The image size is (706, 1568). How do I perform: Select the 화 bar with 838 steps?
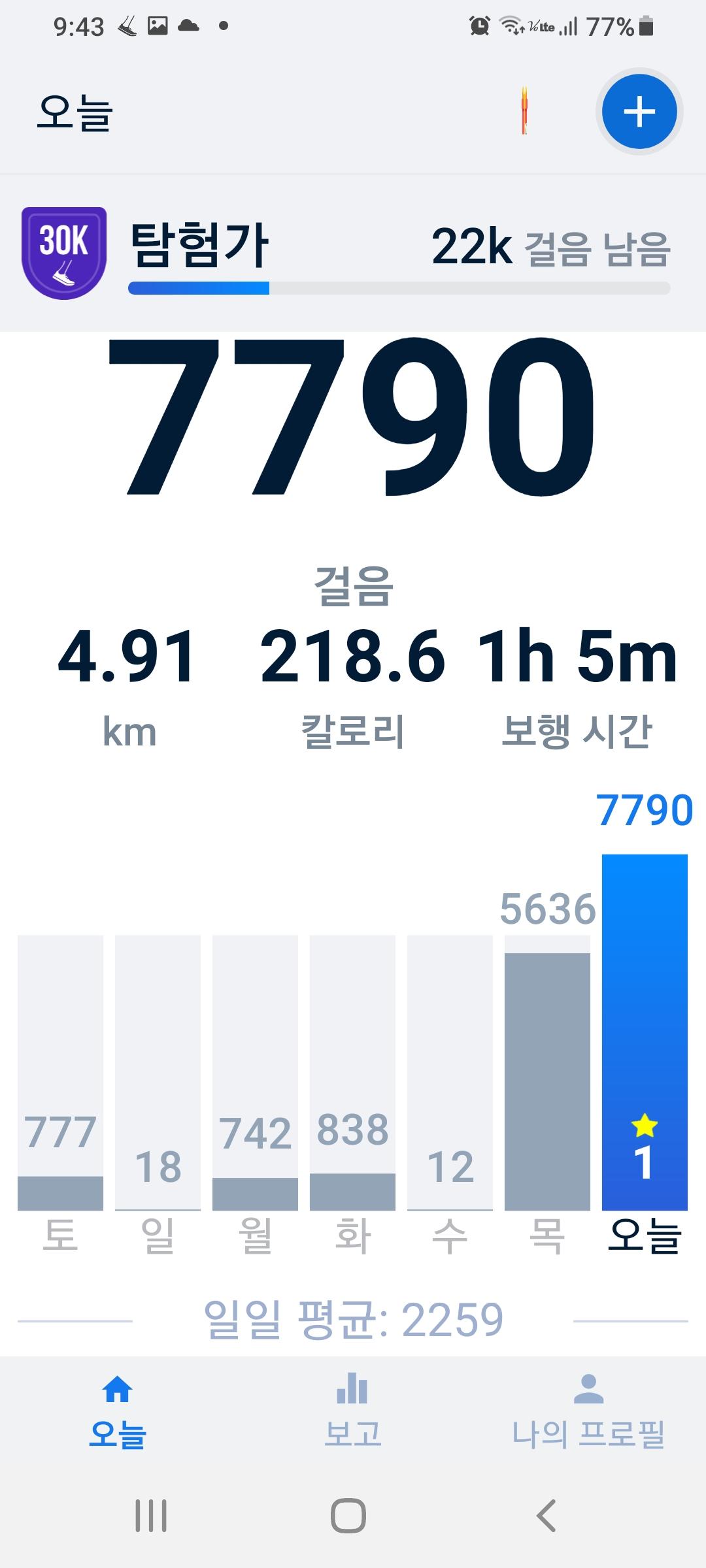pos(352,1071)
